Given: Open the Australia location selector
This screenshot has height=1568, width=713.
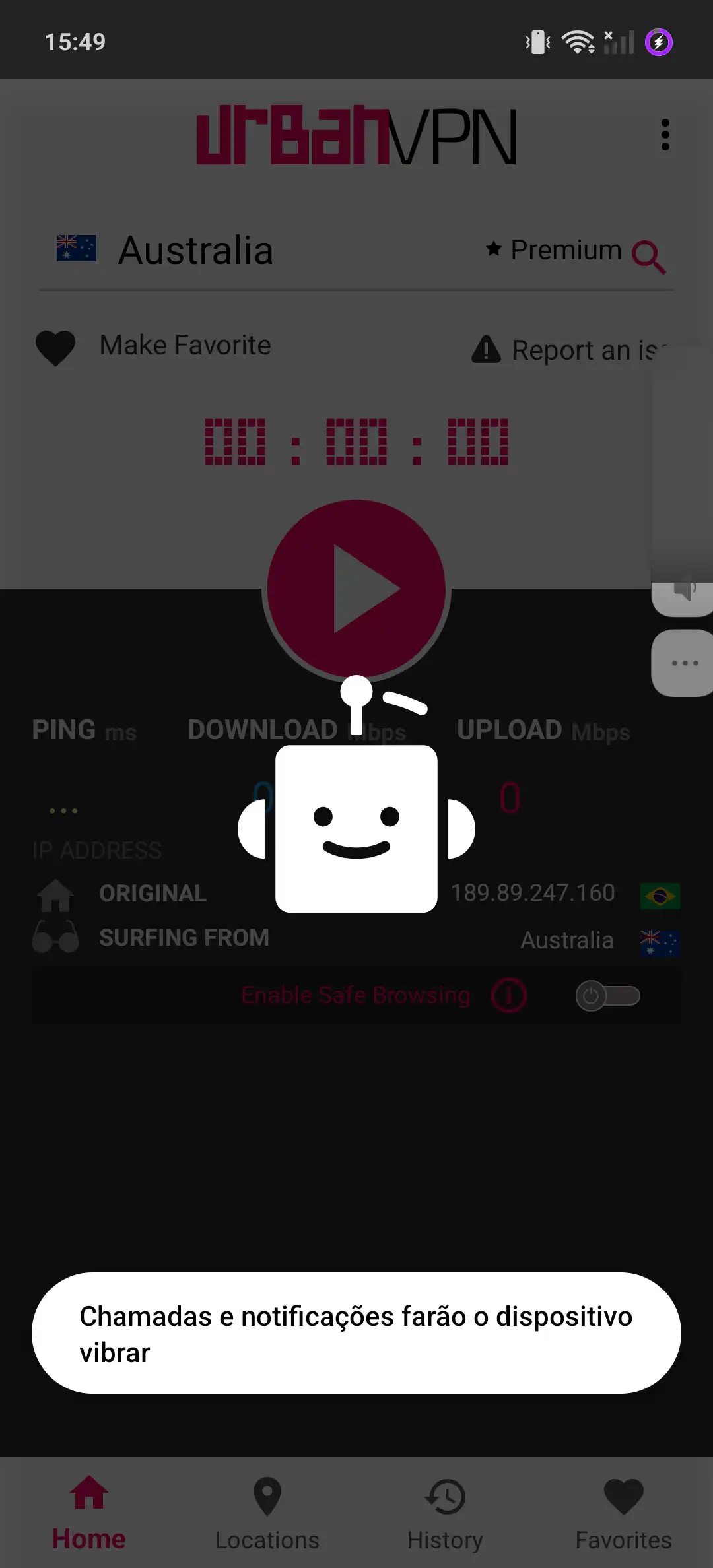Looking at the screenshot, I should (196, 251).
